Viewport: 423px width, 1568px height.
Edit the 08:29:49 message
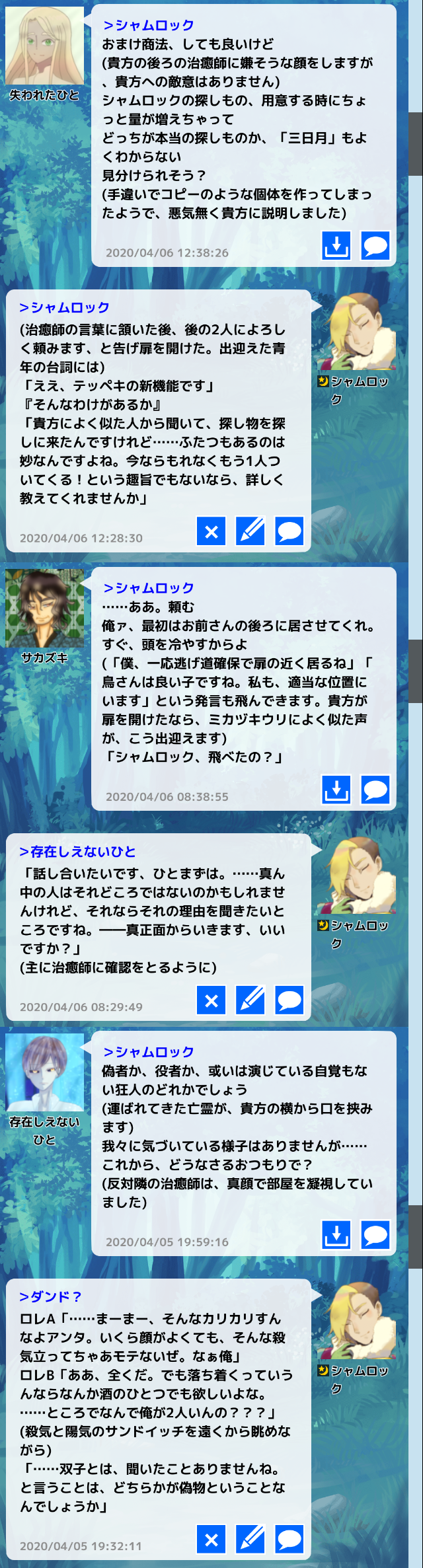click(250, 1000)
